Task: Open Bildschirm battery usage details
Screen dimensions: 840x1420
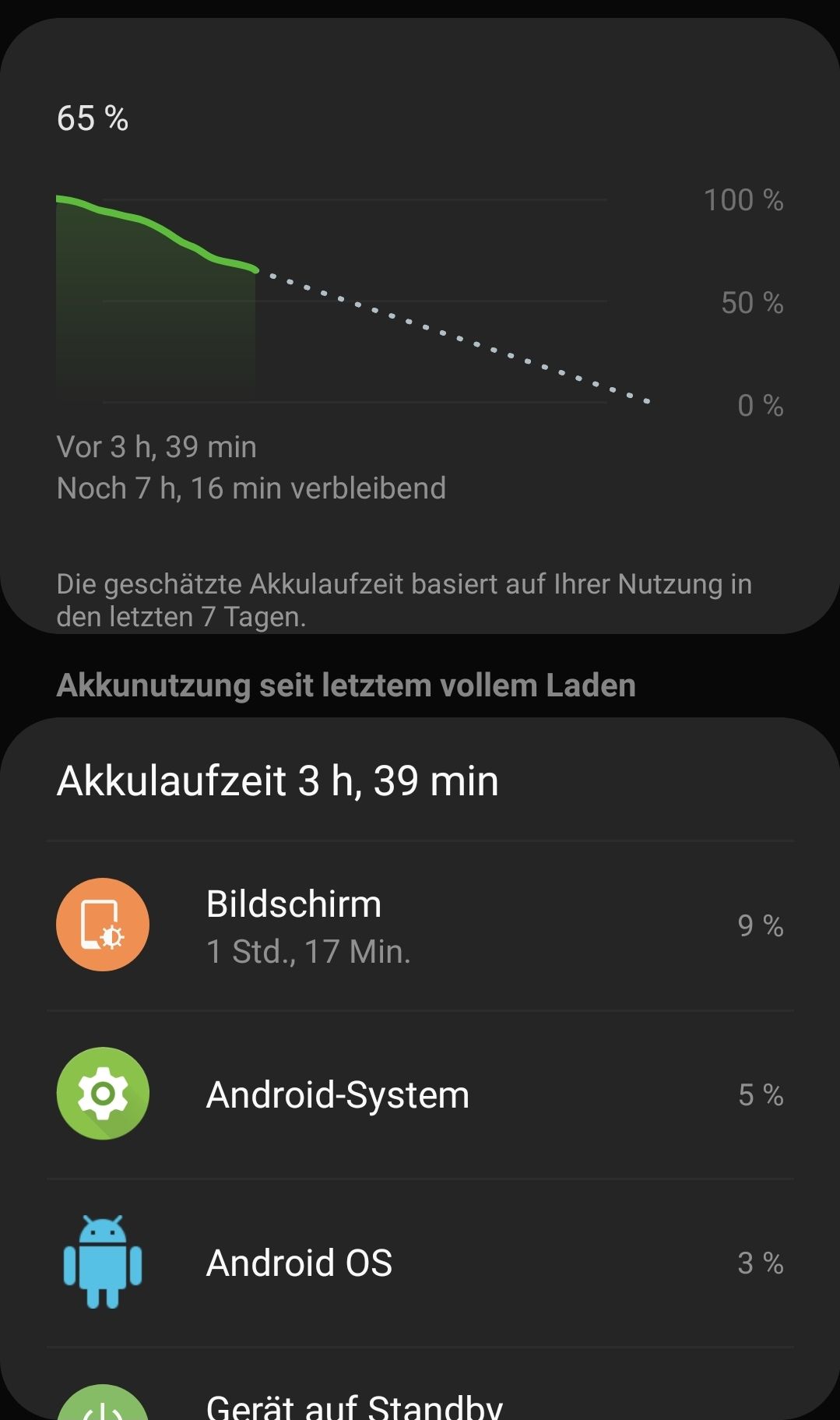Action: click(420, 925)
